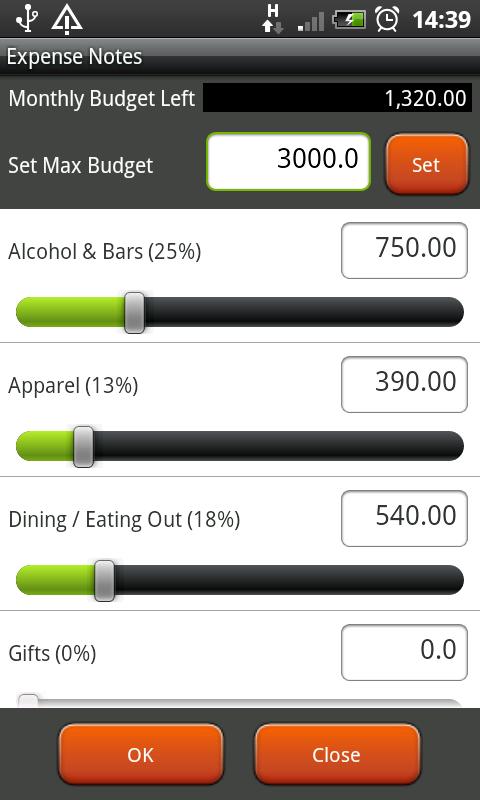This screenshot has height=800, width=480.
Task: Tap the orange Set button
Action: (x=427, y=164)
